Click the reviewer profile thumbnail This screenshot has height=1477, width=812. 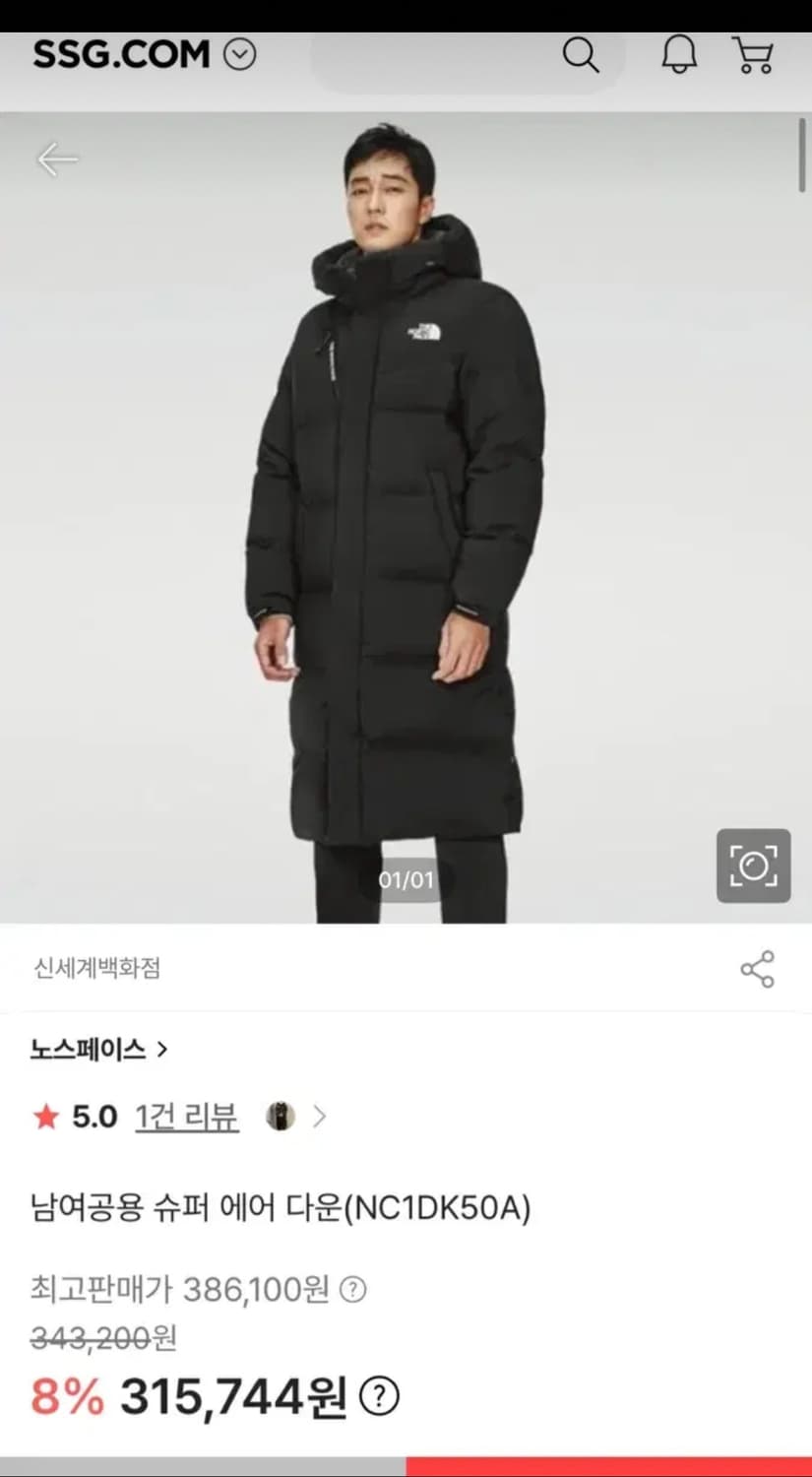pyautogui.click(x=281, y=1117)
